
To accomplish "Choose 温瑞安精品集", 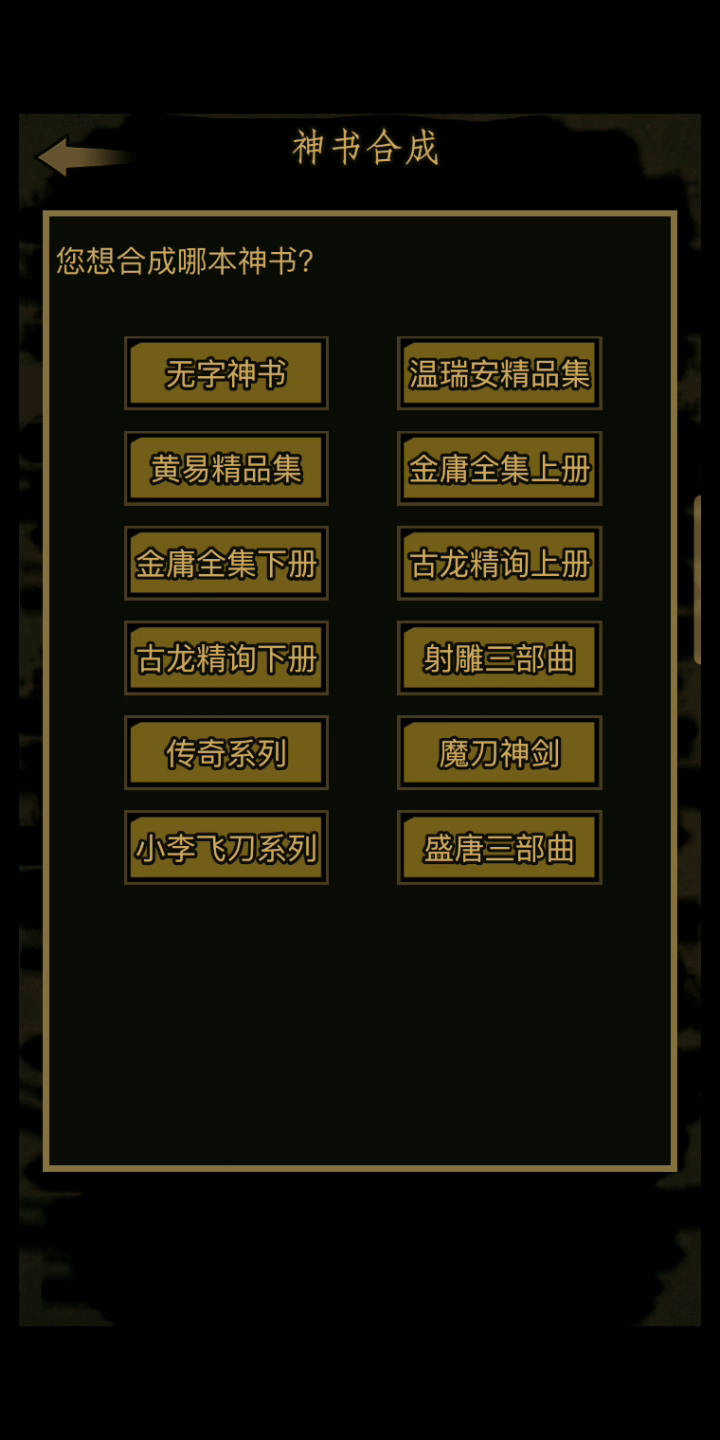I will tap(499, 373).
